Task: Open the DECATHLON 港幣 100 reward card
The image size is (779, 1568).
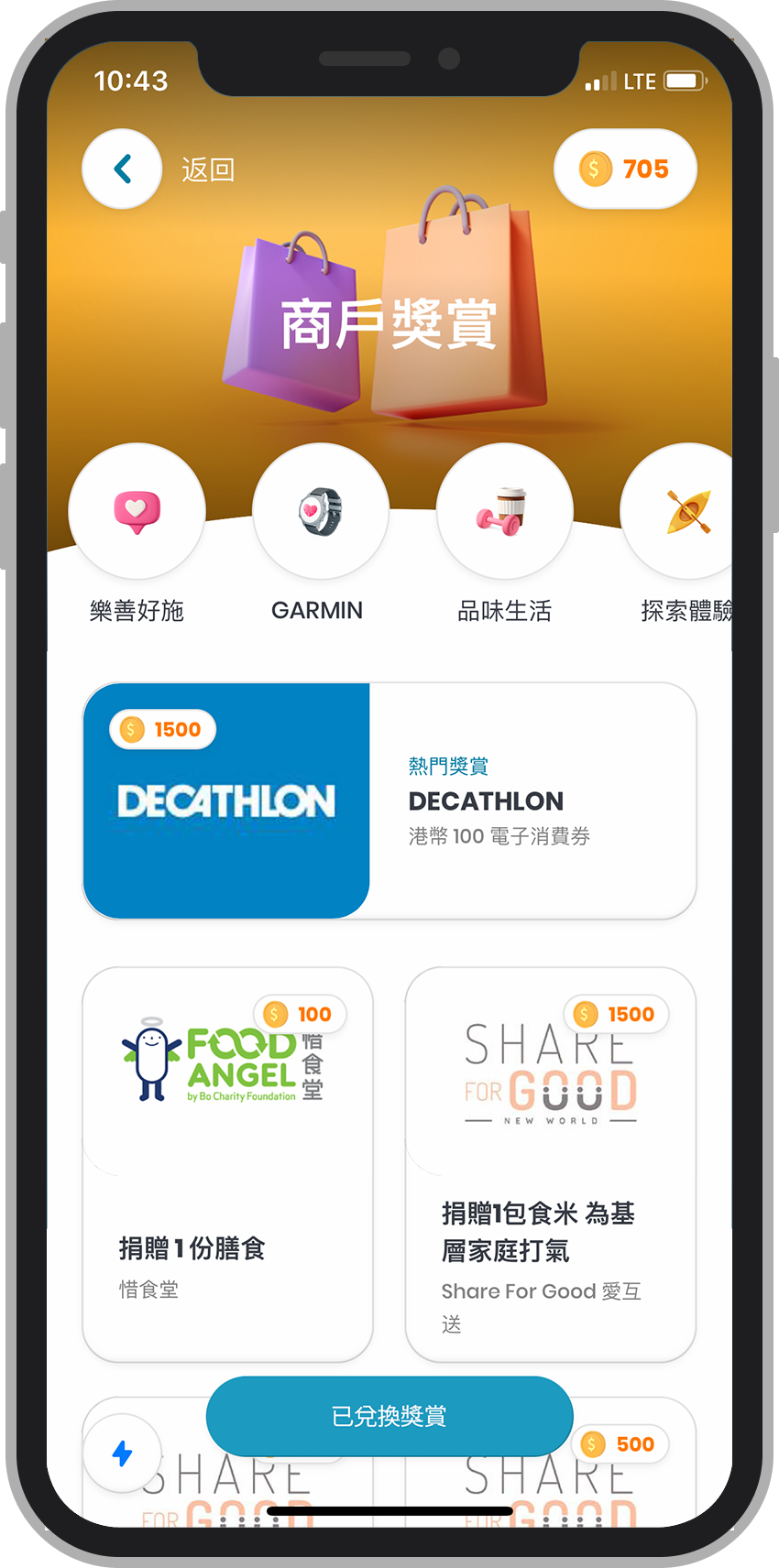Action: click(x=389, y=800)
